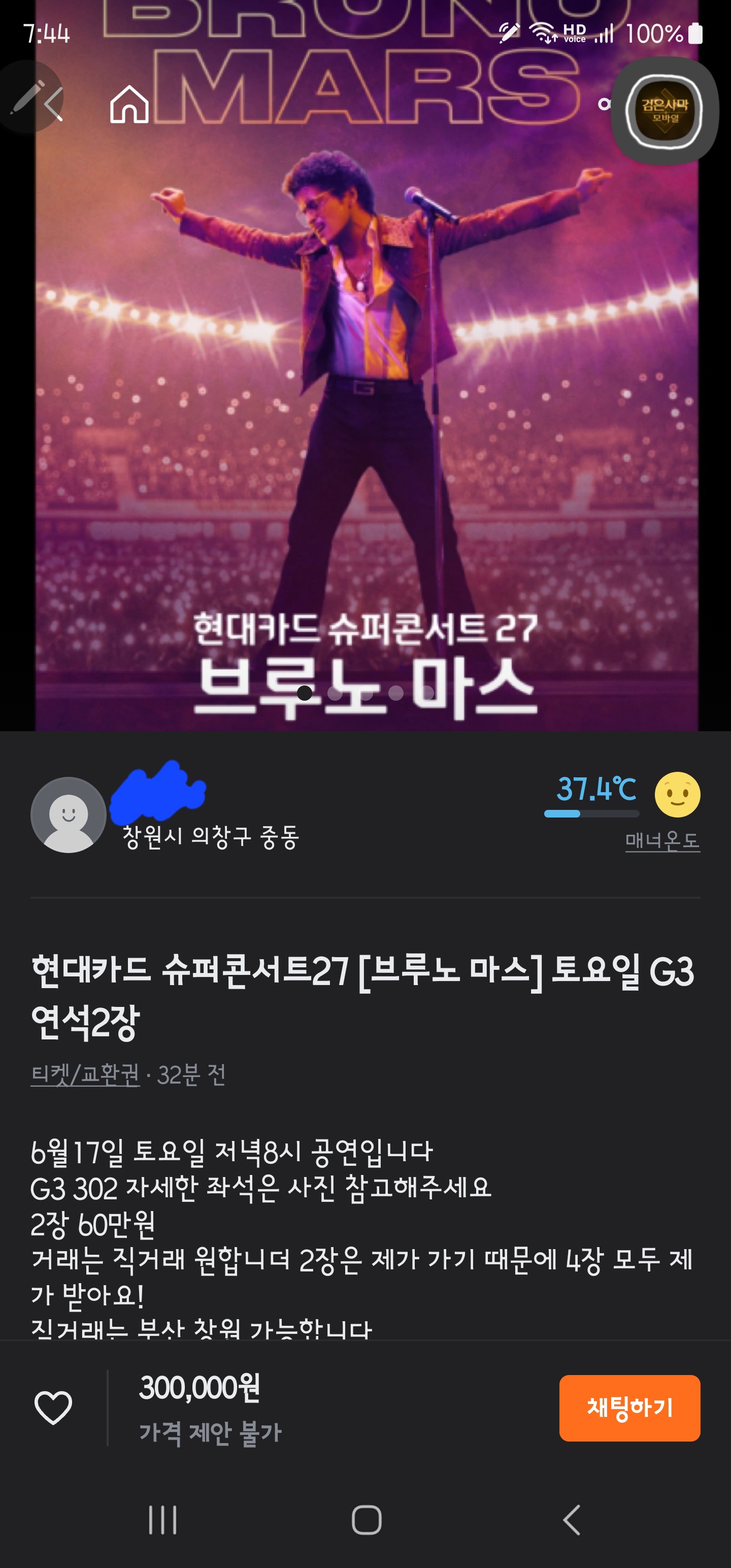Open the Bruno Mars listing photo
The image size is (731, 1568).
coord(365,396)
